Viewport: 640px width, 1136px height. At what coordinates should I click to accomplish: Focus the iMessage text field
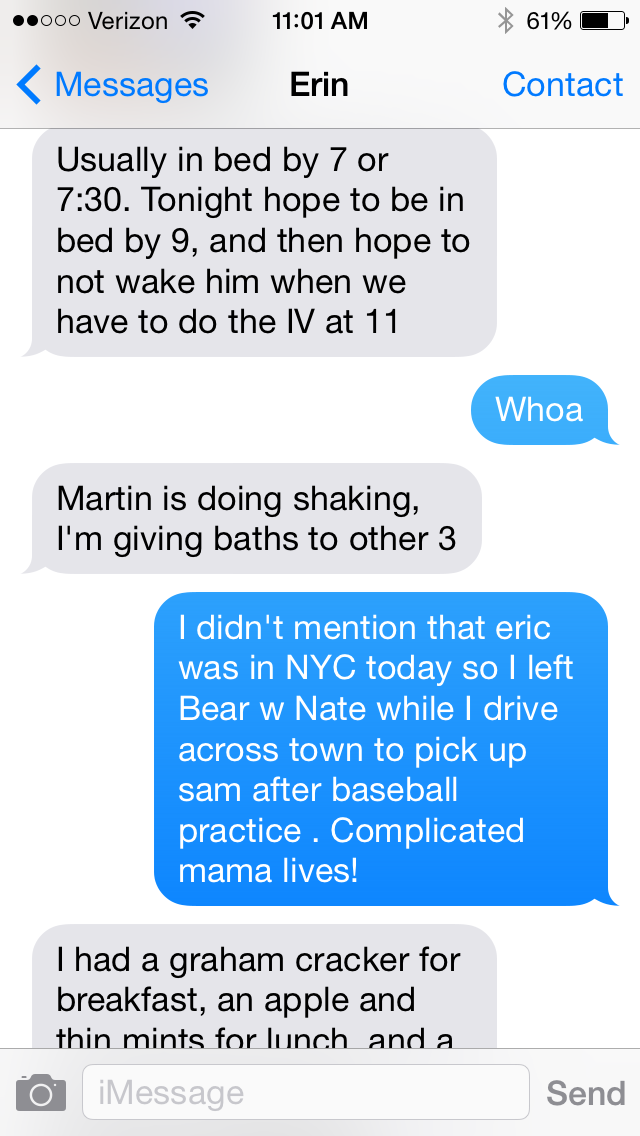305,1092
